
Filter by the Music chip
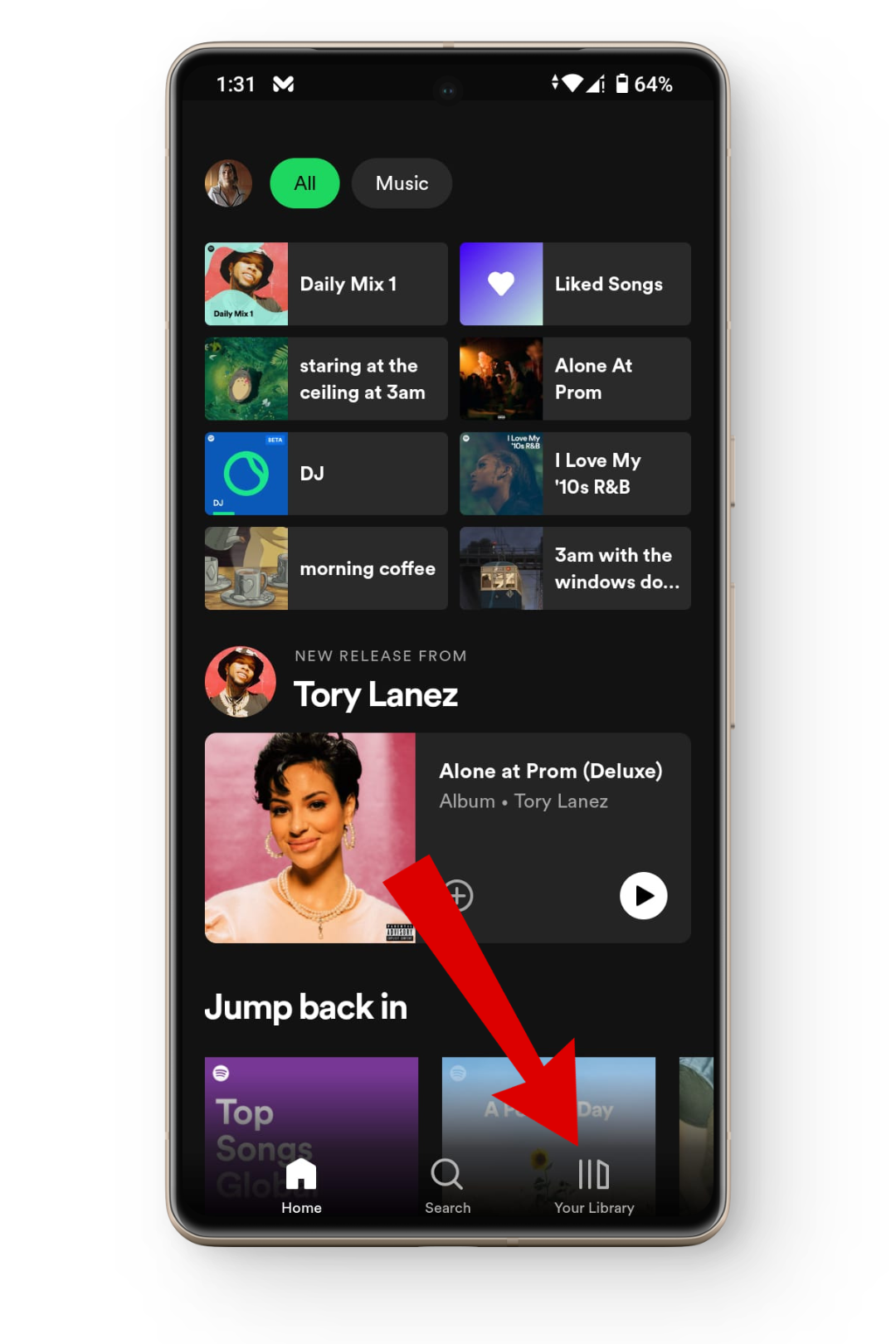[402, 183]
